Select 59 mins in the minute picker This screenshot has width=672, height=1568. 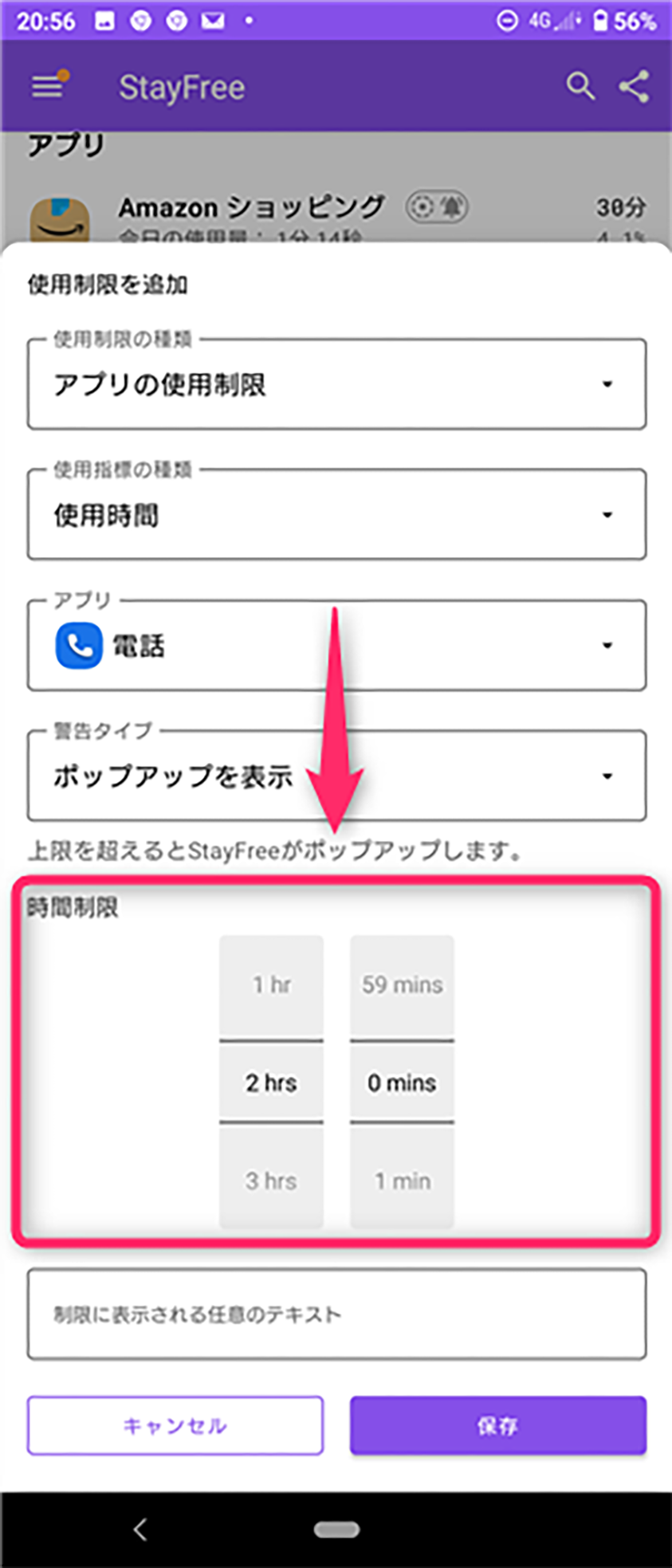[402, 985]
